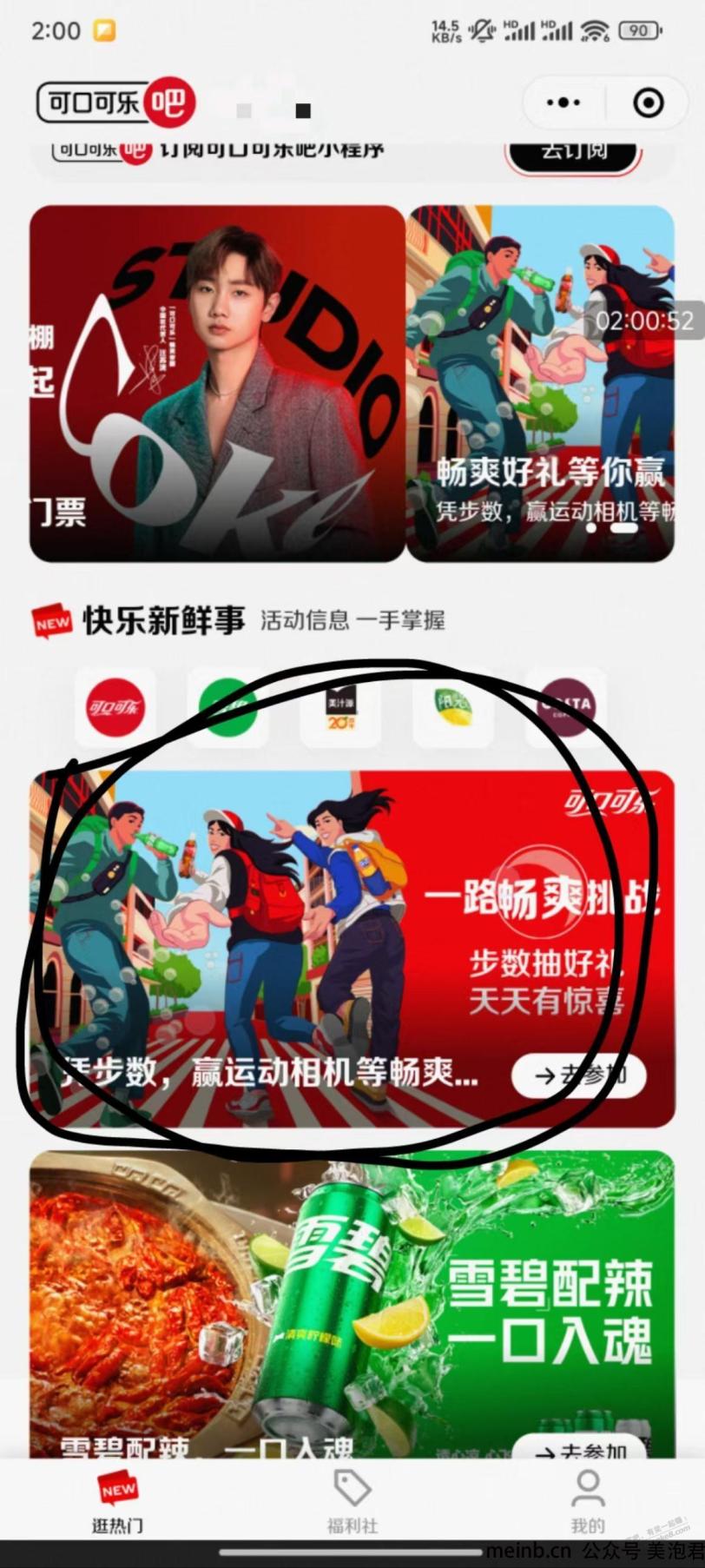Open the Coke Studio banner card

tap(217, 383)
